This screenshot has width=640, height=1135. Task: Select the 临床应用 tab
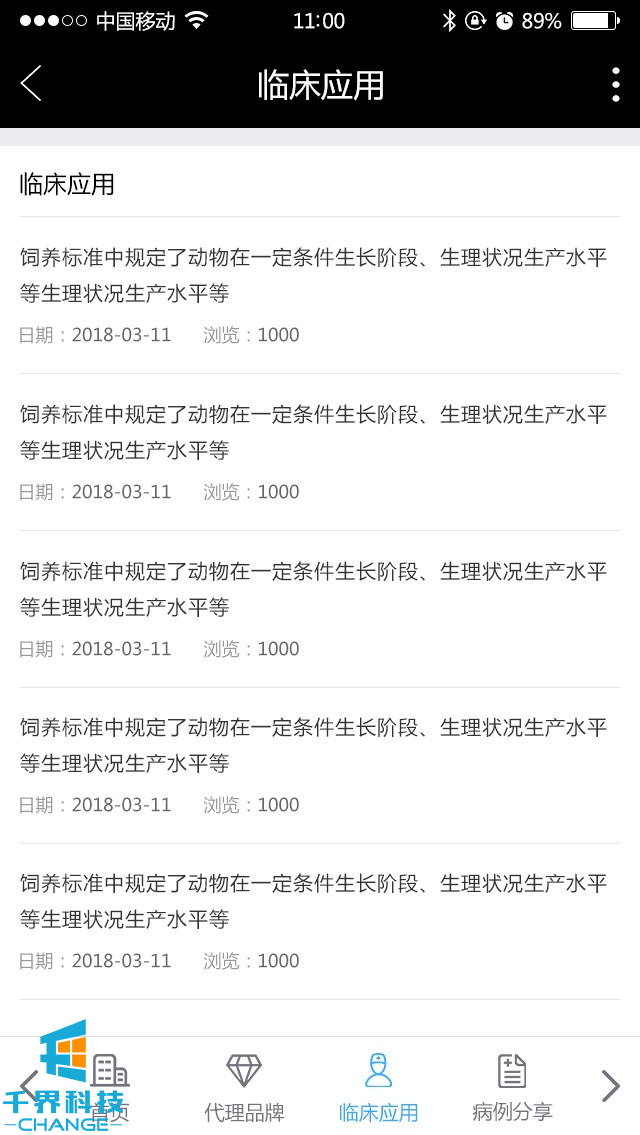[378, 1086]
